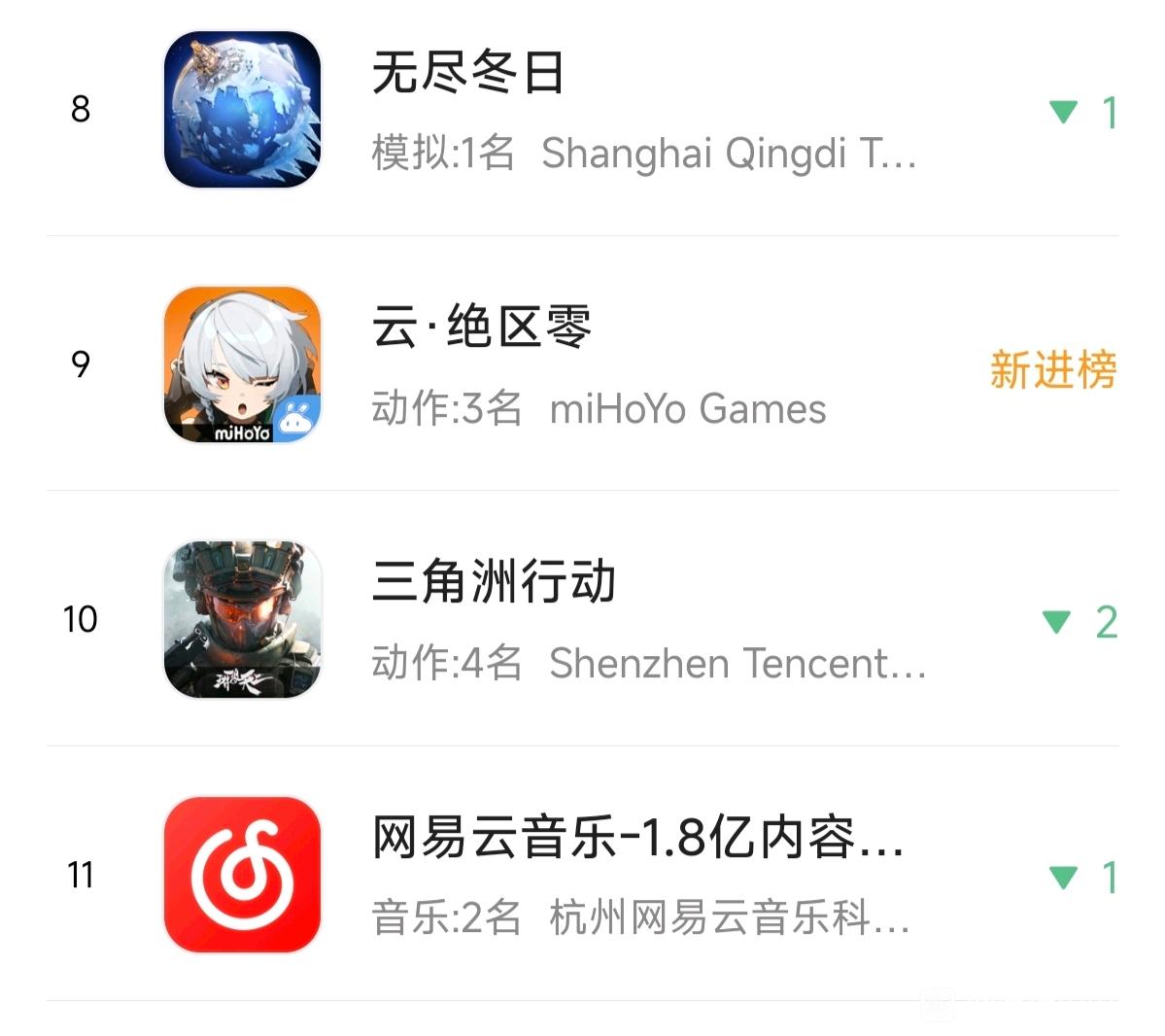Open the 无尽冬日 app entry
This screenshot has width=1165, height=1036.
(468, 74)
